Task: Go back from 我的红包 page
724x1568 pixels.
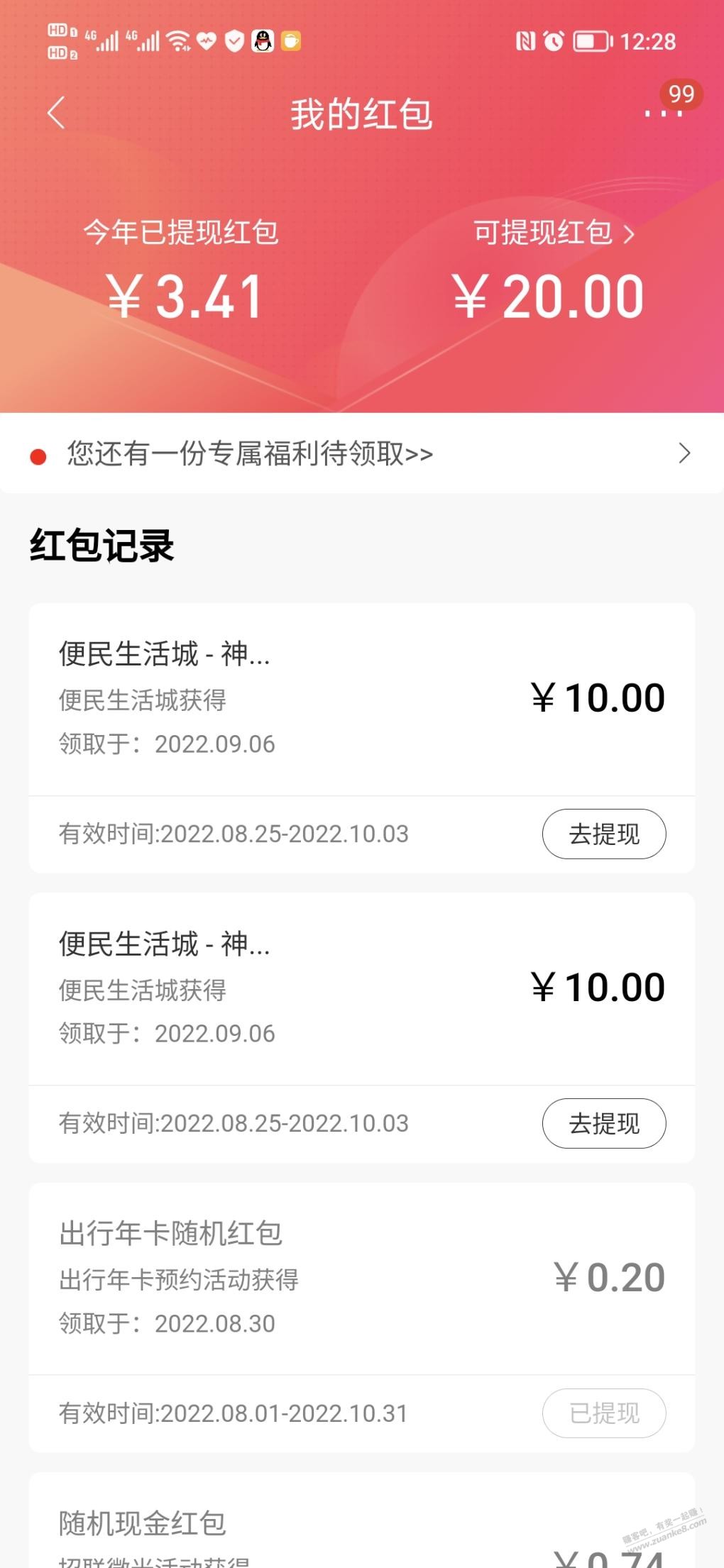Action: pyautogui.click(x=57, y=113)
